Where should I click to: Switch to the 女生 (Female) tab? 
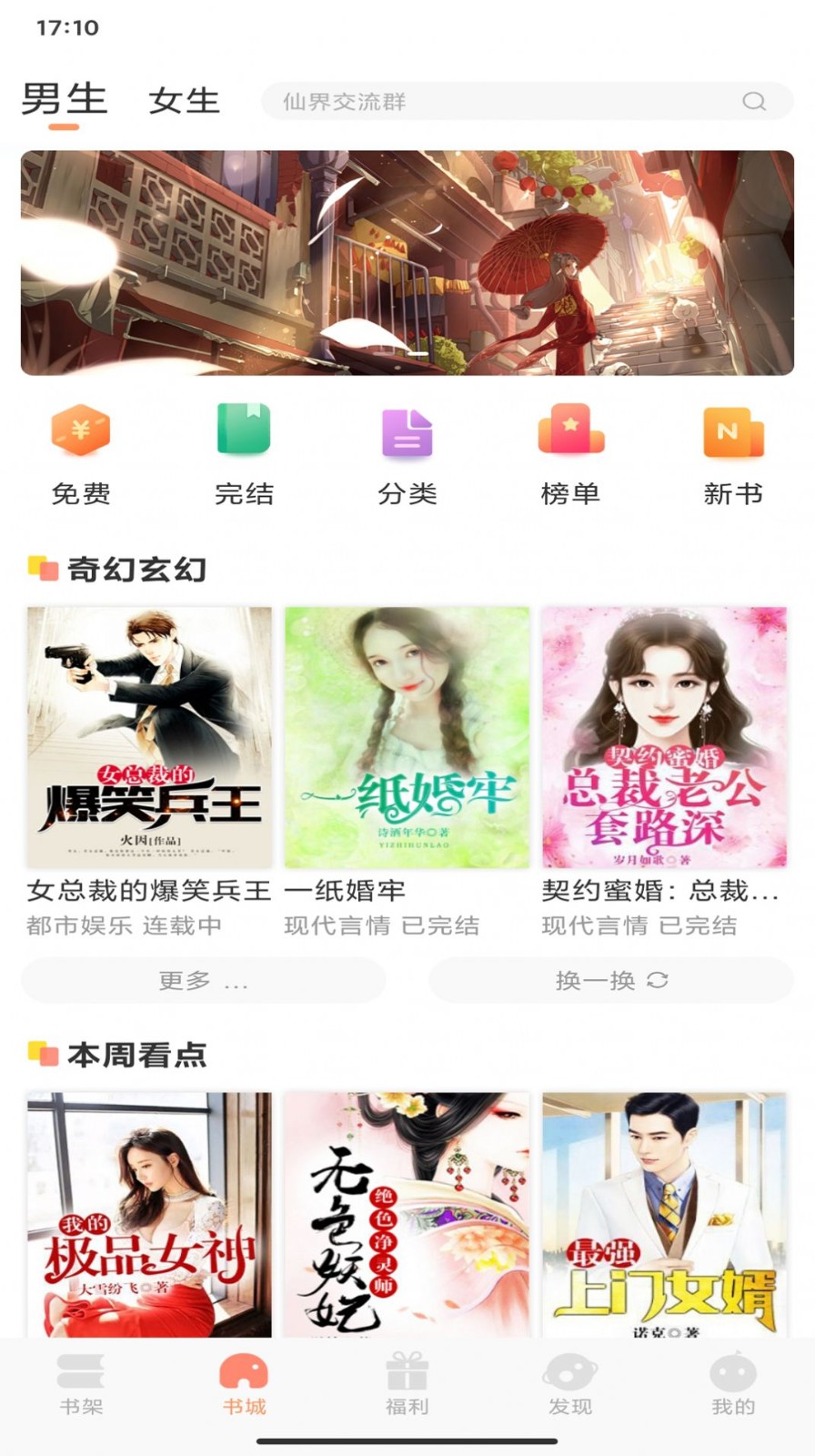pyautogui.click(x=183, y=100)
